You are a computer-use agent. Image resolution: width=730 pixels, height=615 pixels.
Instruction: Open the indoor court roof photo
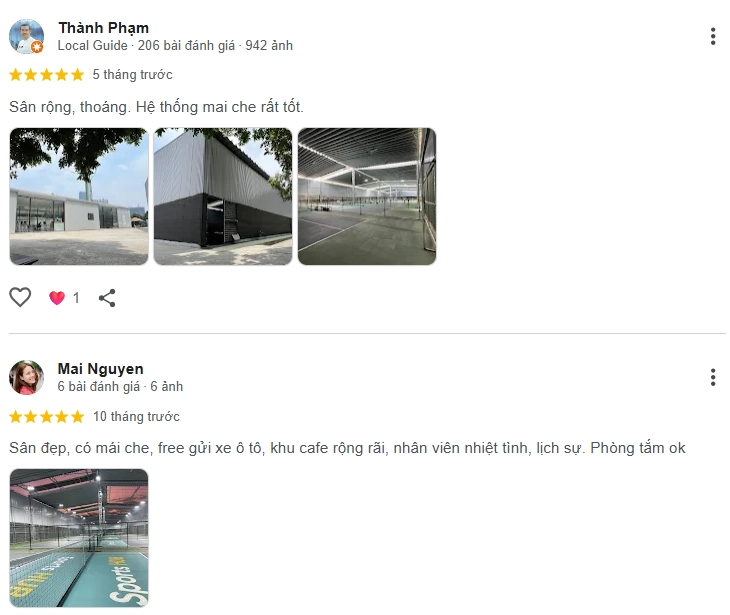pos(367,196)
